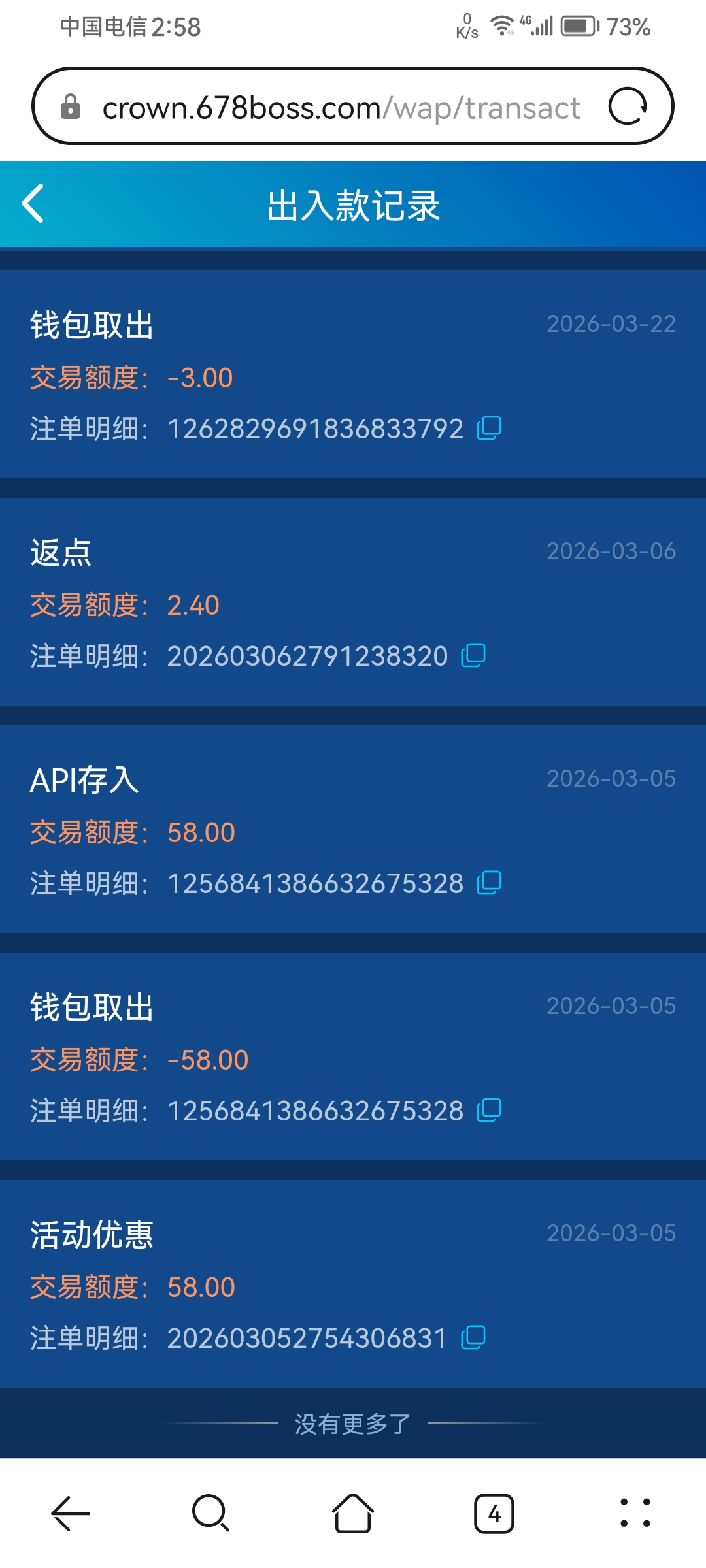The image size is (706, 1568).
Task: Reload the page in the address bar
Action: pyautogui.click(x=628, y=106)
